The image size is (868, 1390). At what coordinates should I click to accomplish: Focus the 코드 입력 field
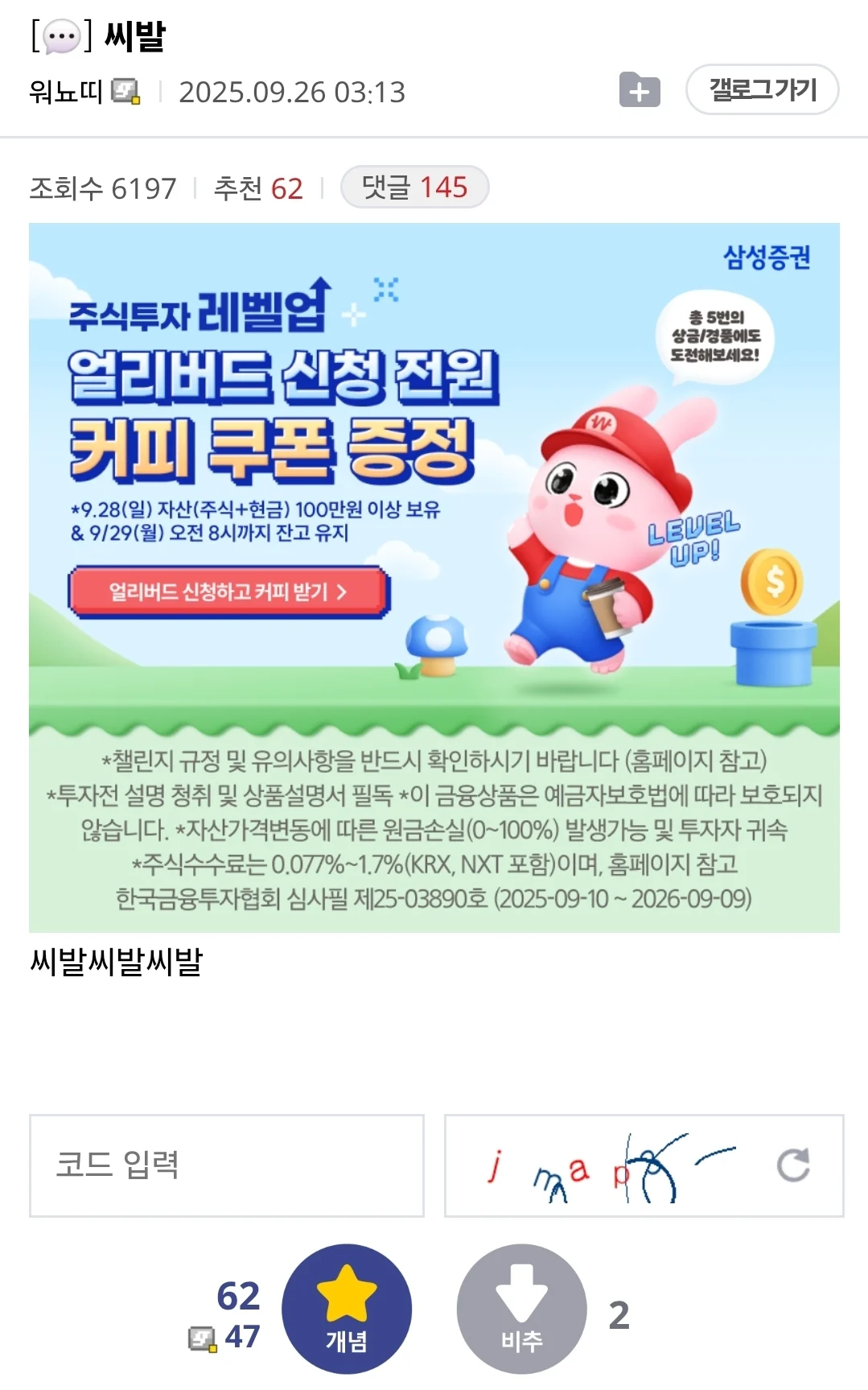click(x=227, y=1165)
